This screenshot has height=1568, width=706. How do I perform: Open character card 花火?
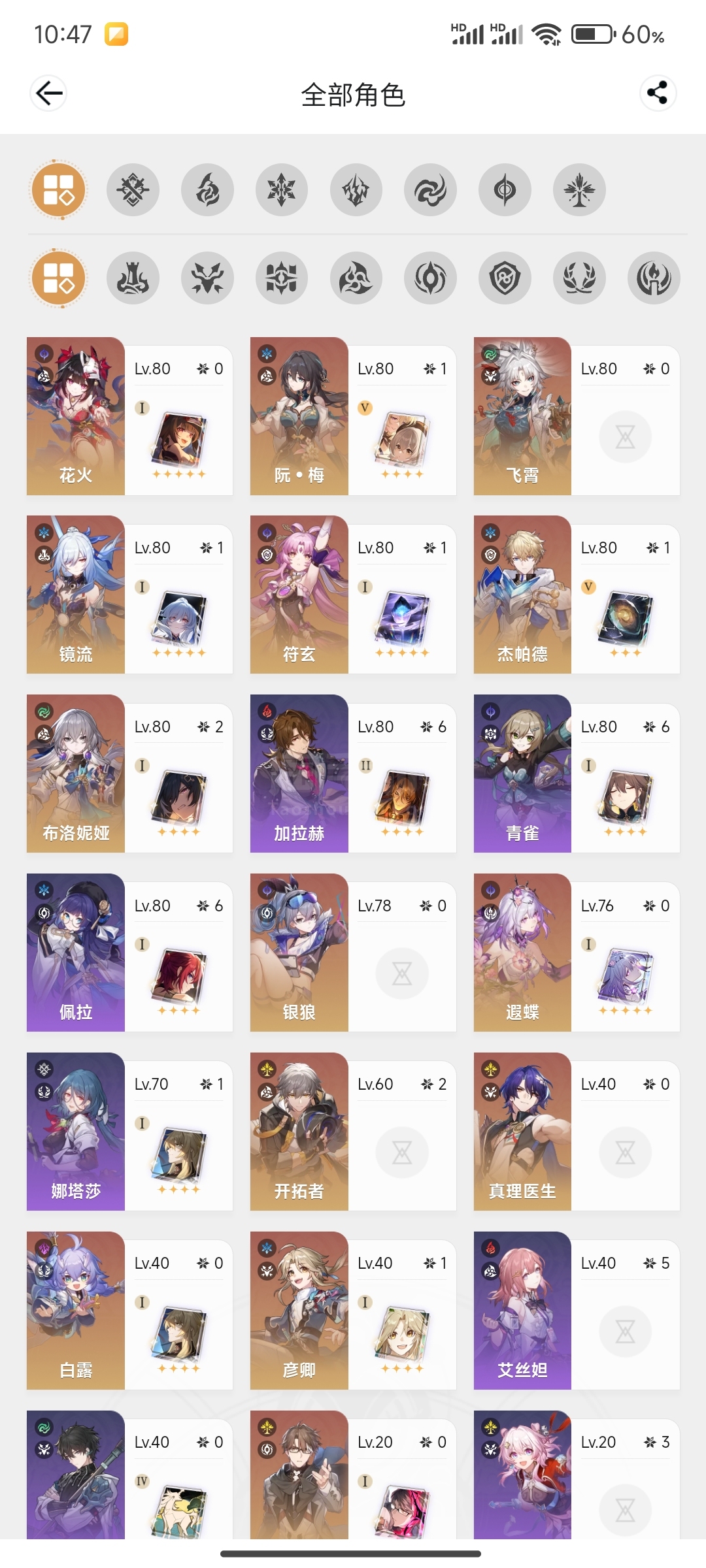click(x=129, y=416)
